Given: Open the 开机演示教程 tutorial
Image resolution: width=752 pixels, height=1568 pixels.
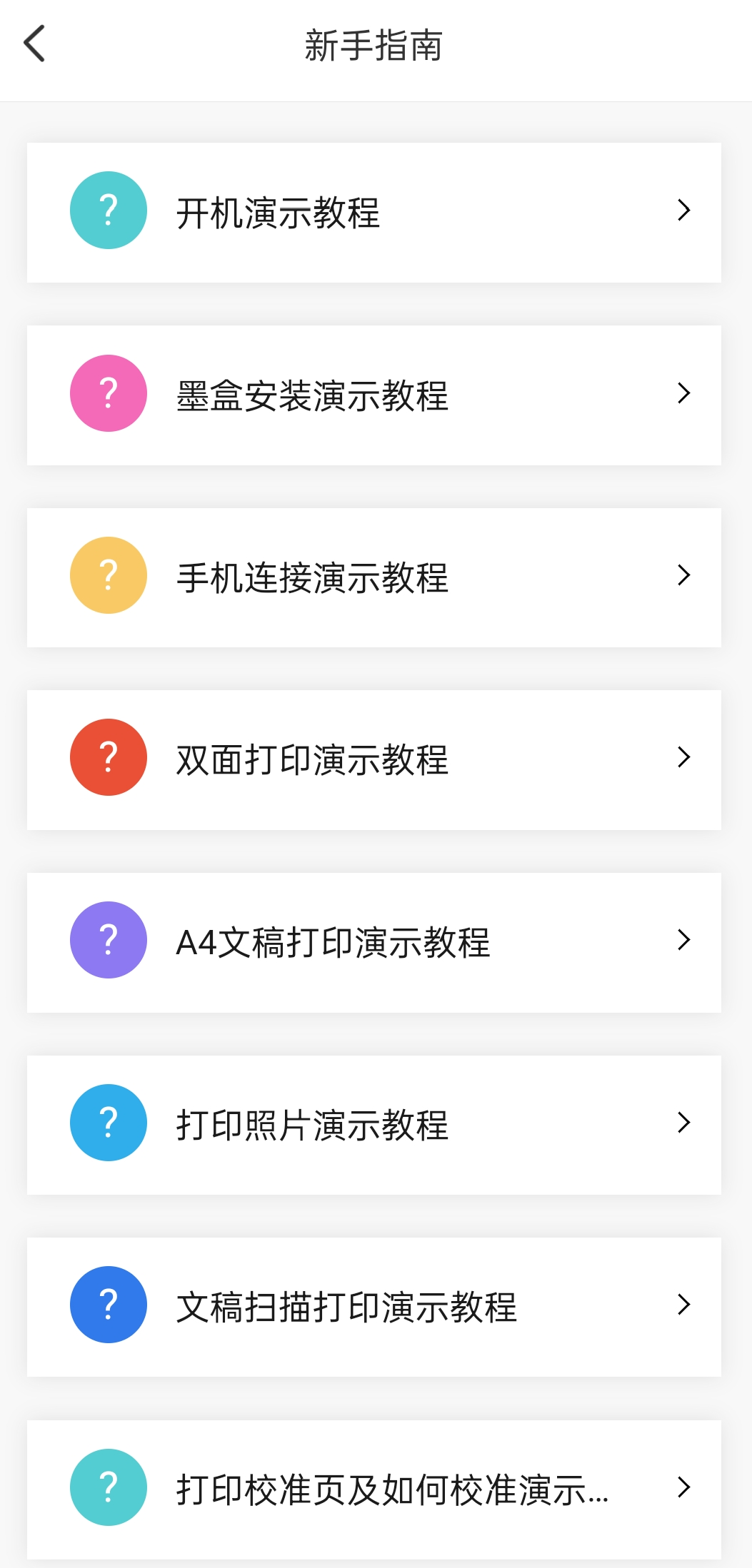Looking at the screenshot, I should tap(374, 213).
